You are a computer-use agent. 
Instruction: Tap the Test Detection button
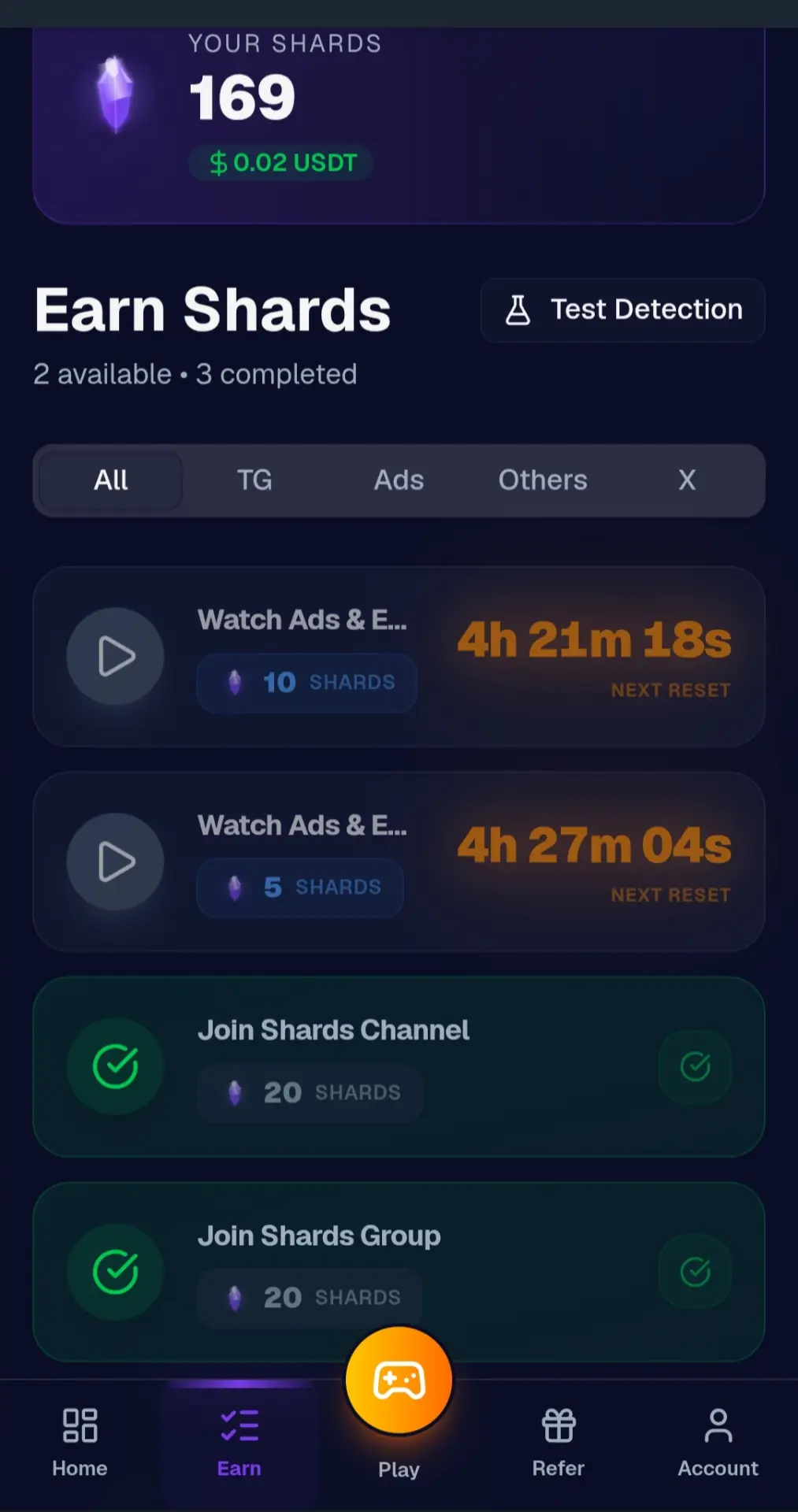(622, 309)
